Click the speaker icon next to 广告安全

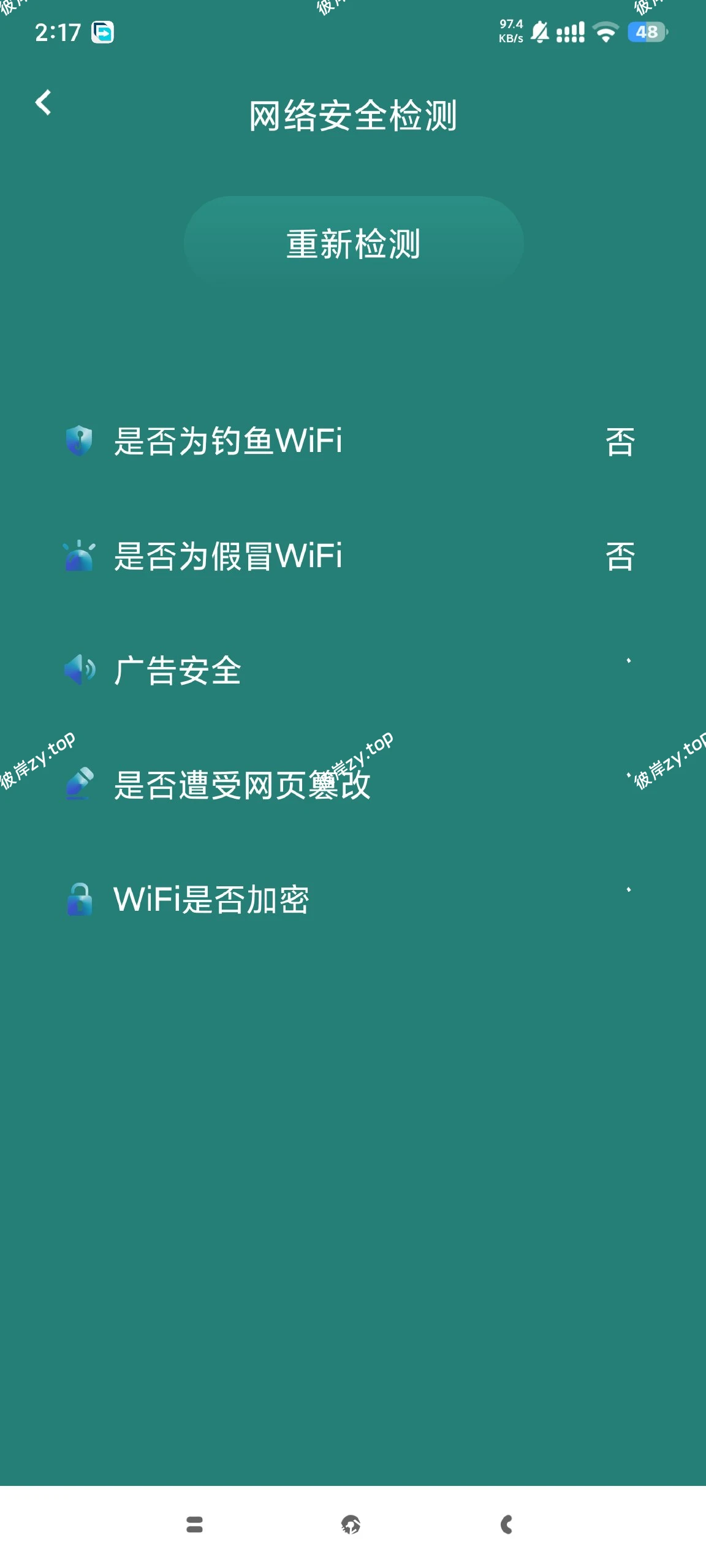pos(80,668)
